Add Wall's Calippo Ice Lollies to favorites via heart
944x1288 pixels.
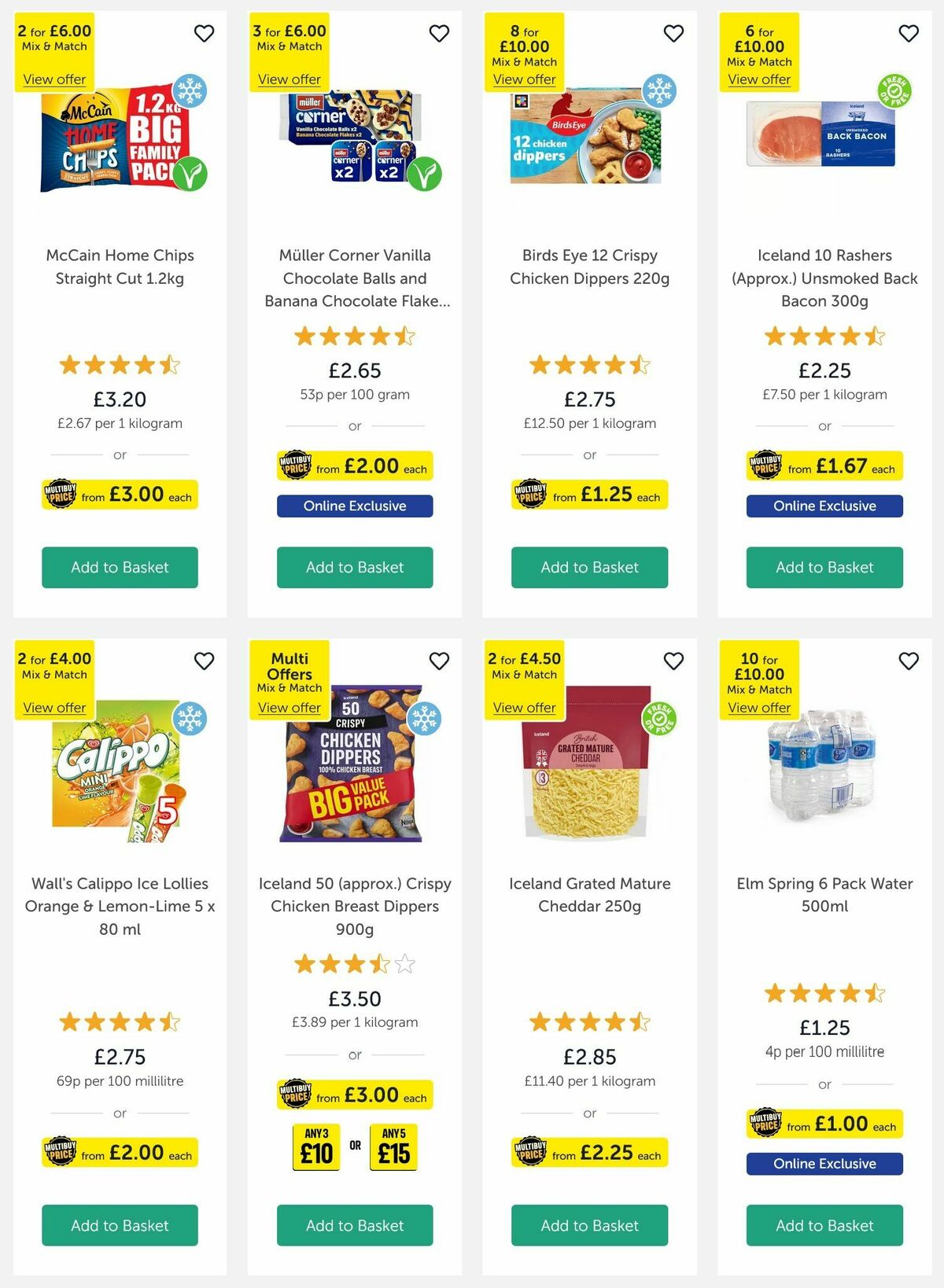click(205, 661)
